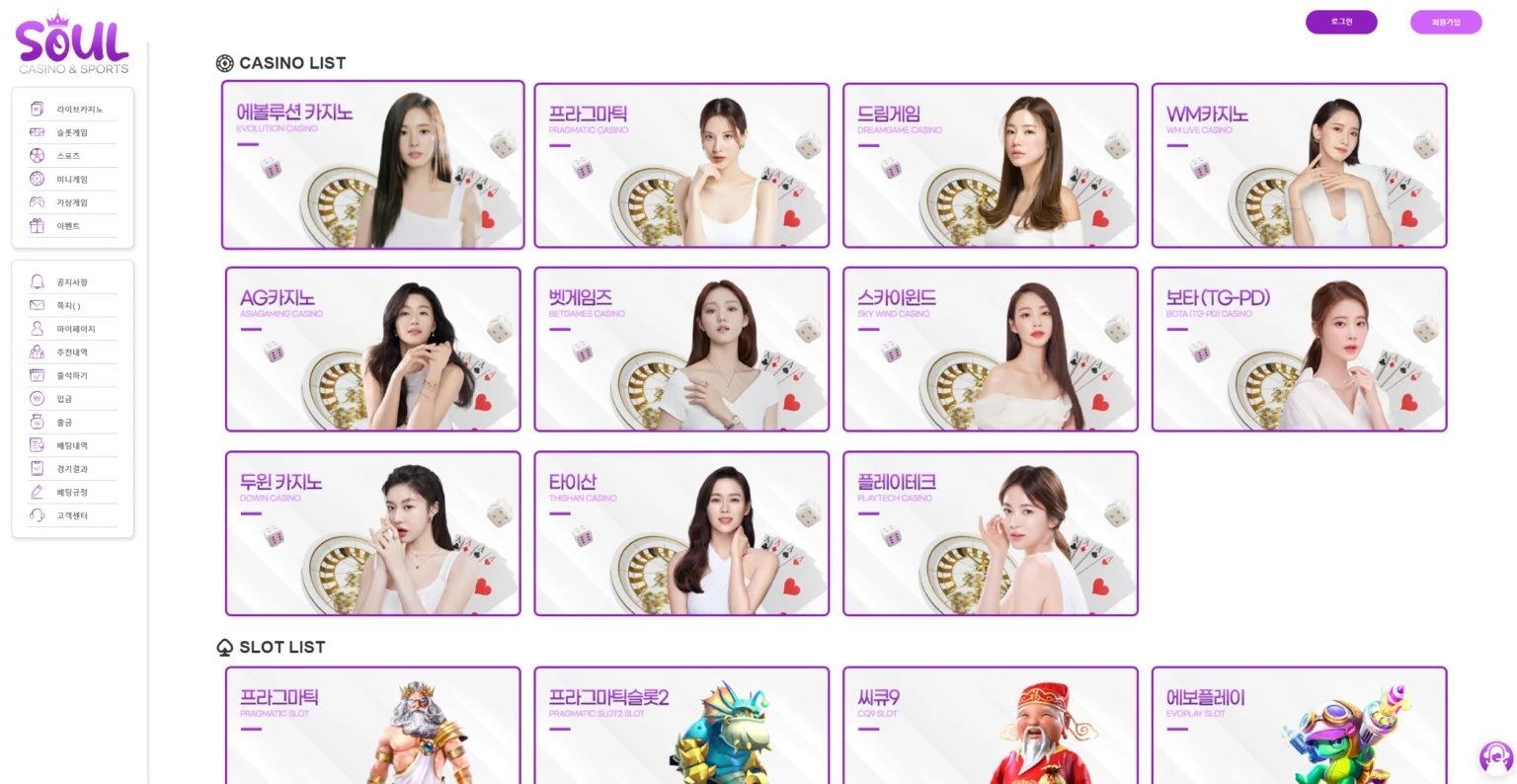Tap the floating support headset icon

click(1495, 757)
